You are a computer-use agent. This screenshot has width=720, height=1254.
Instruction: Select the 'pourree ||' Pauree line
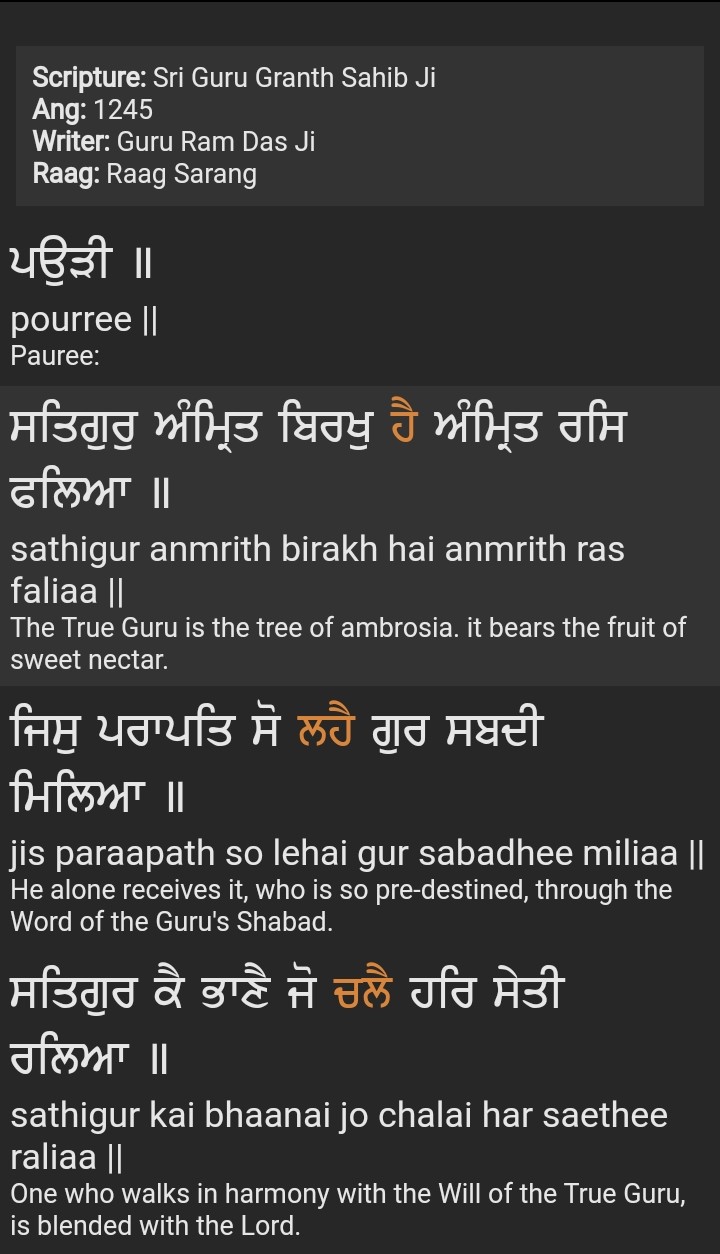84,320
